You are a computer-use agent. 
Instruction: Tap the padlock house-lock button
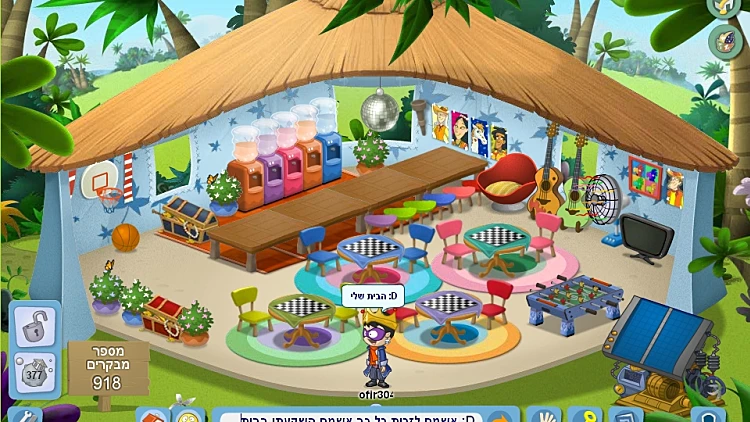click(x=35, y=325)
